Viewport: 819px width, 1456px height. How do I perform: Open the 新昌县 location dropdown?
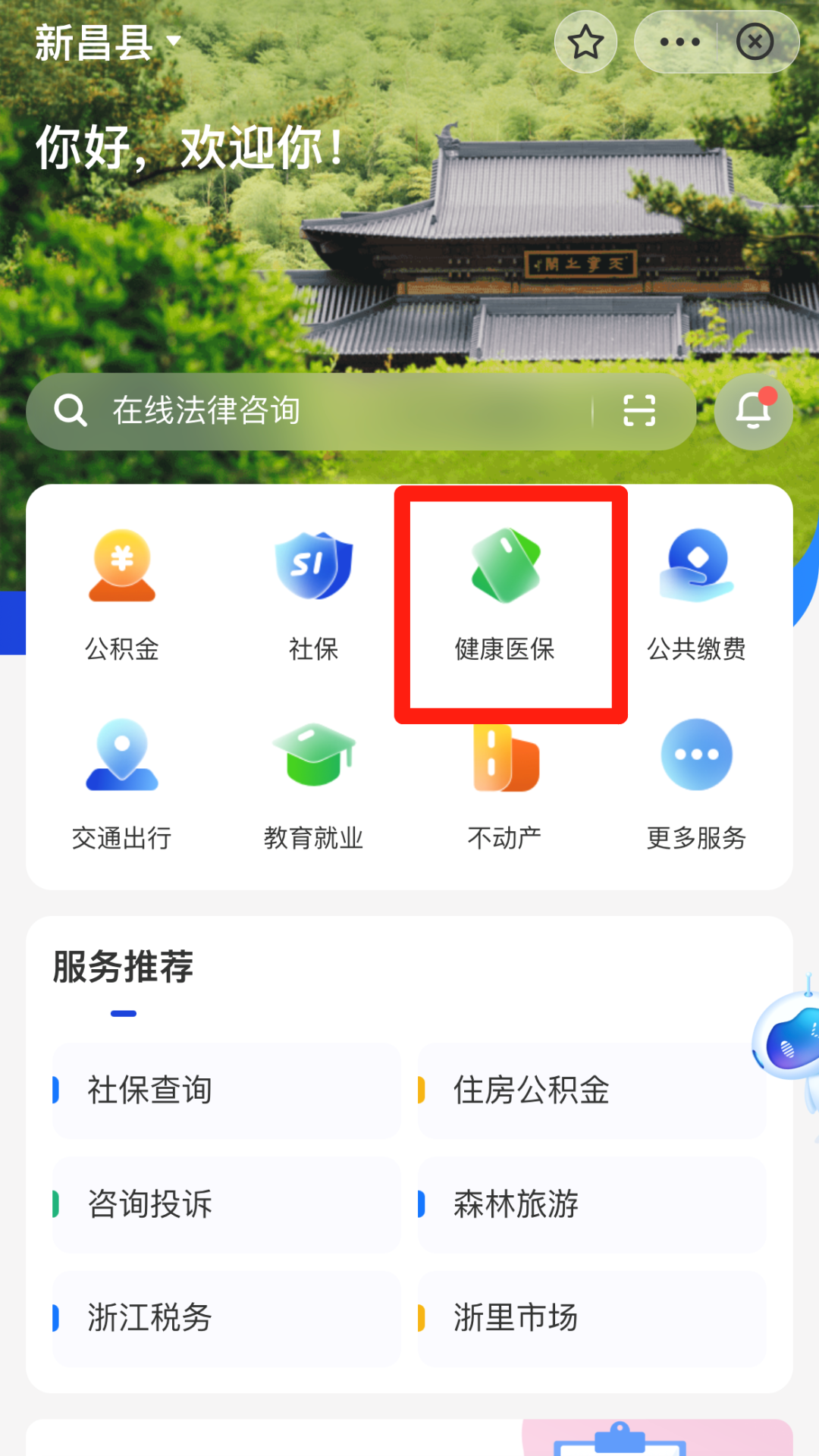click(x=108, y=42)
